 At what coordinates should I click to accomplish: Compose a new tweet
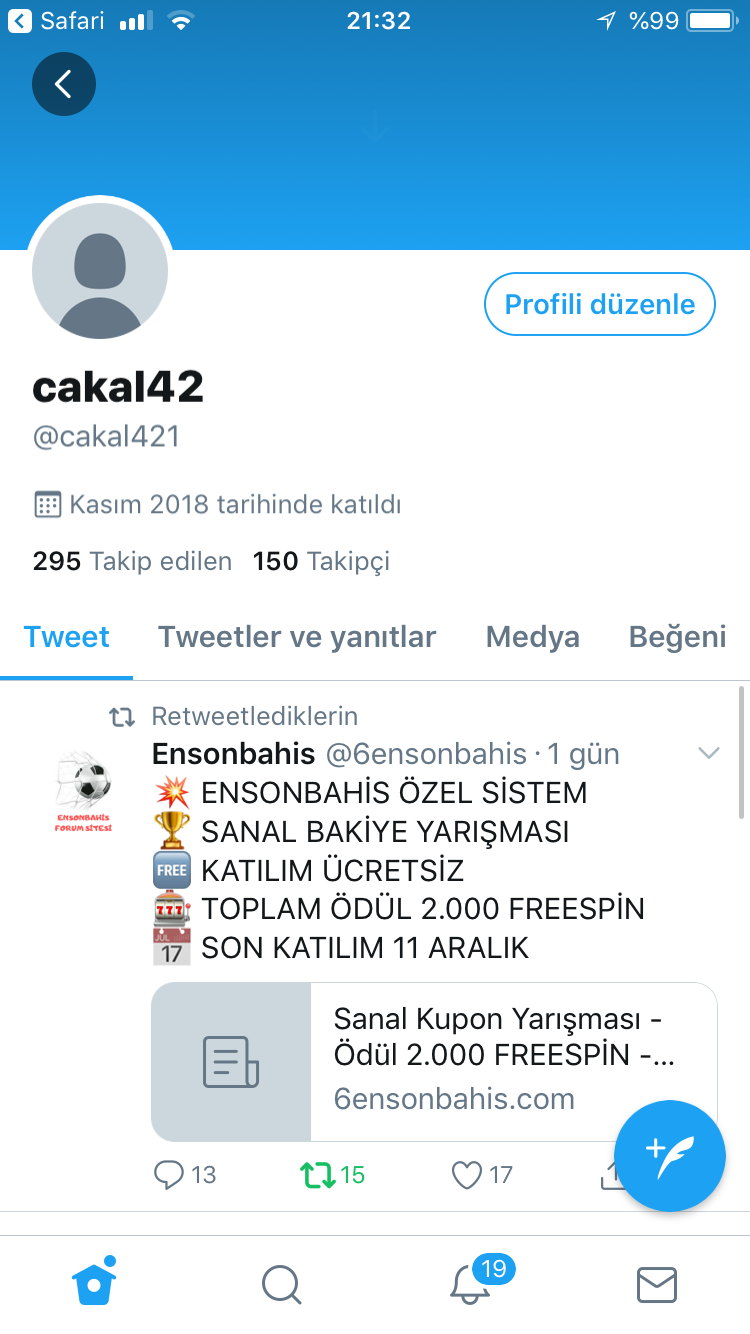pyautogui.click(x=670, y=1156)
